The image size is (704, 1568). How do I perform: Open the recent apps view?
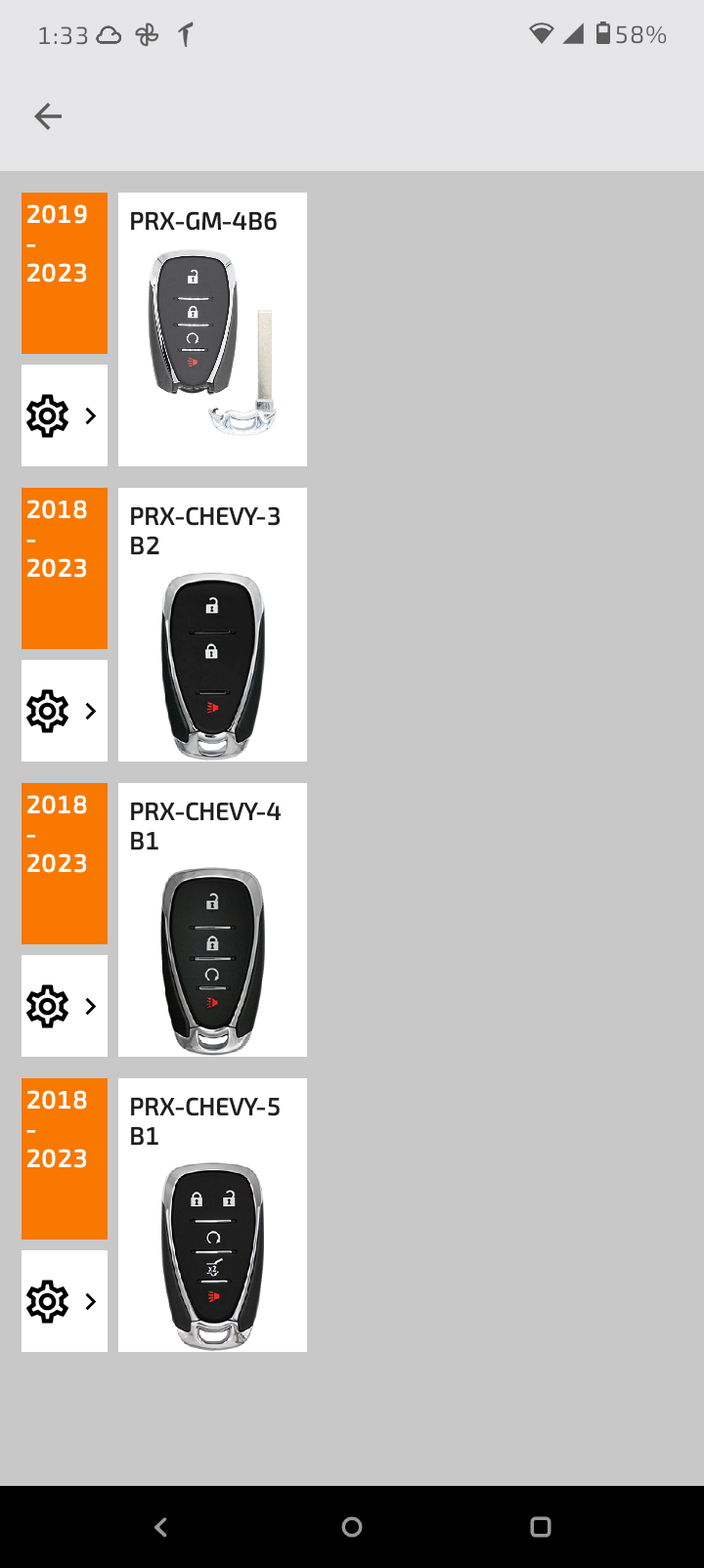click(540, 1527)
